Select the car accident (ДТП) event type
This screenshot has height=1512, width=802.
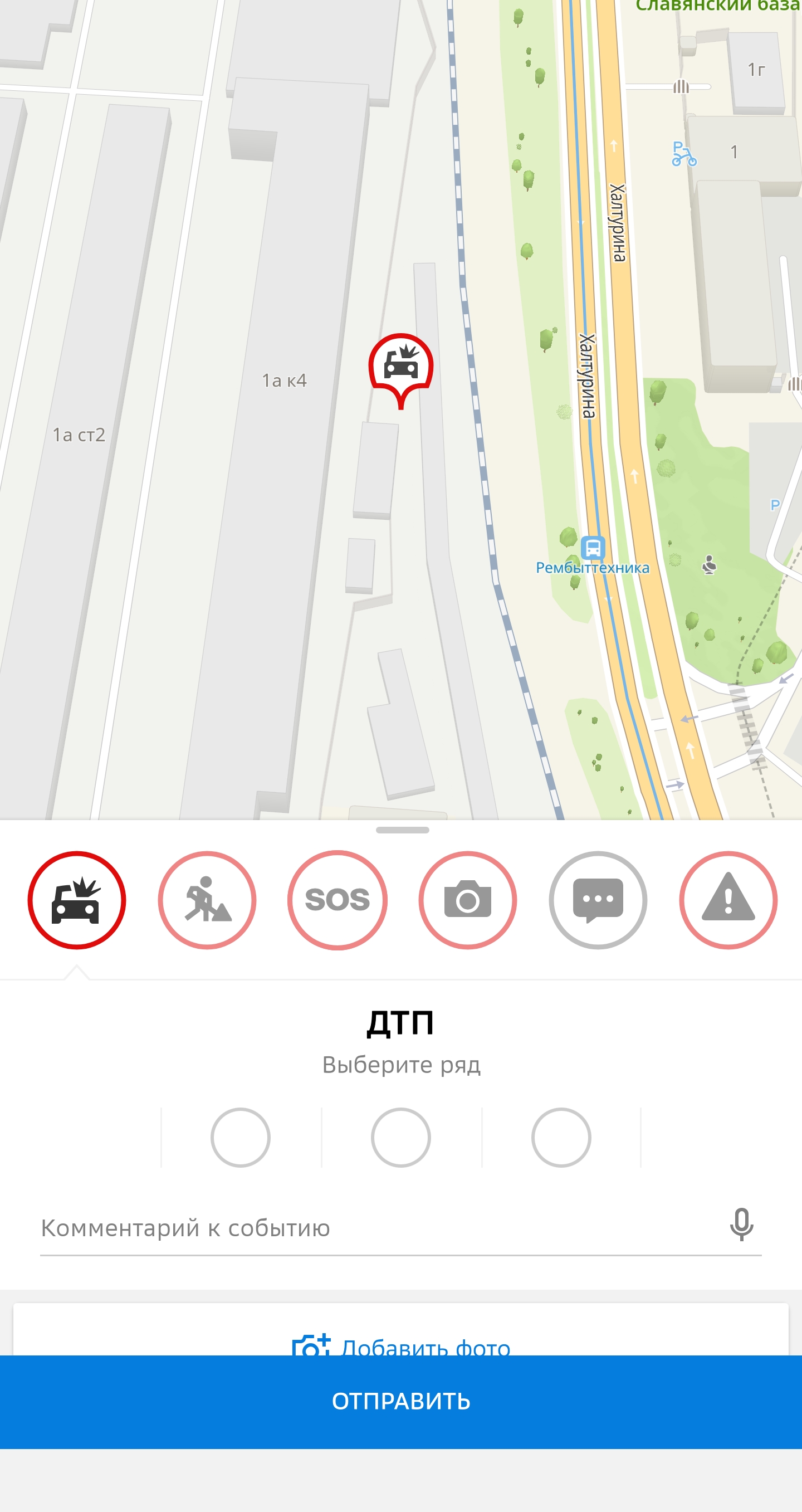[77, 900]
